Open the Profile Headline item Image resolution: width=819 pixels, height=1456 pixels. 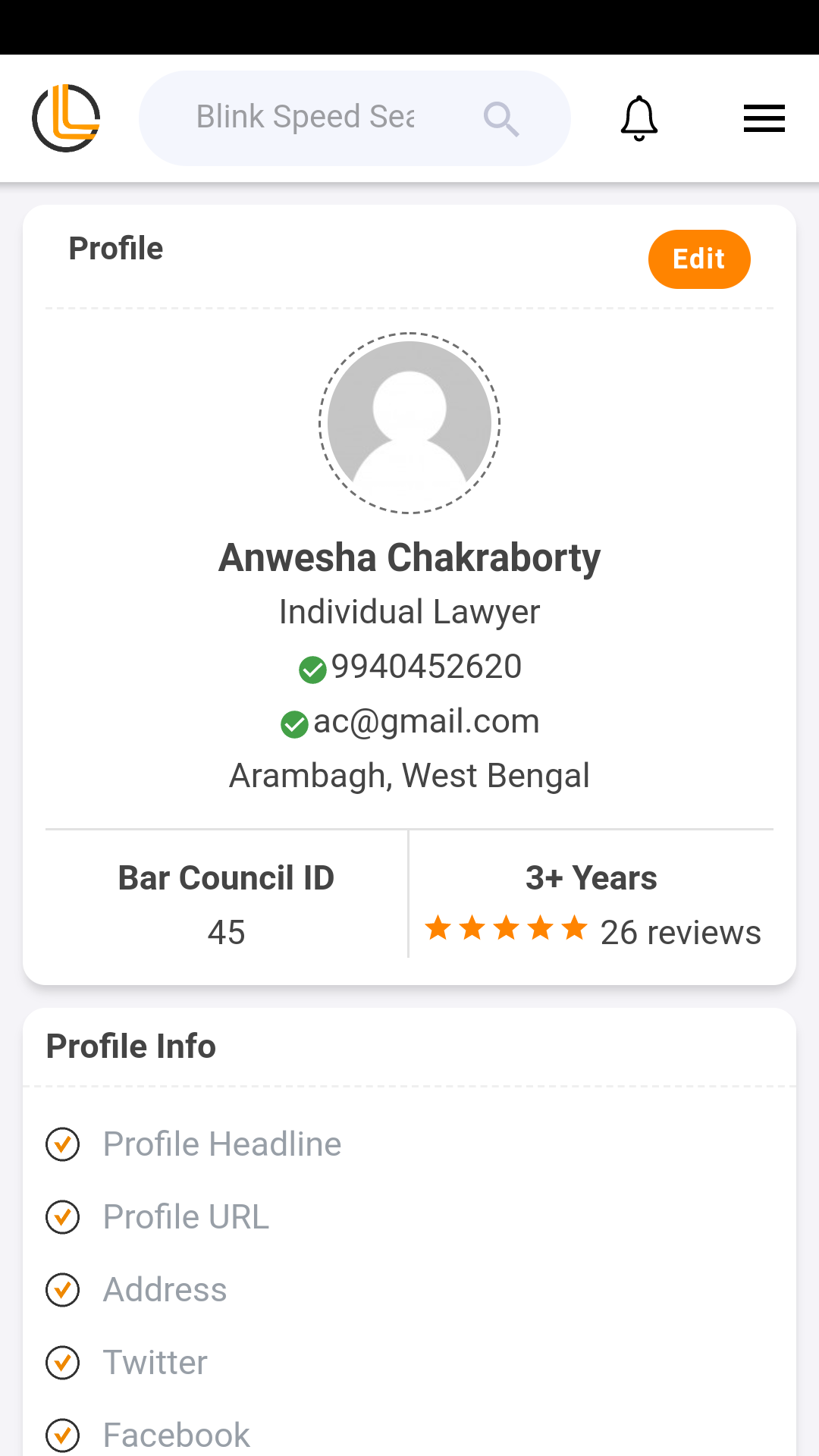(221, 1144)
